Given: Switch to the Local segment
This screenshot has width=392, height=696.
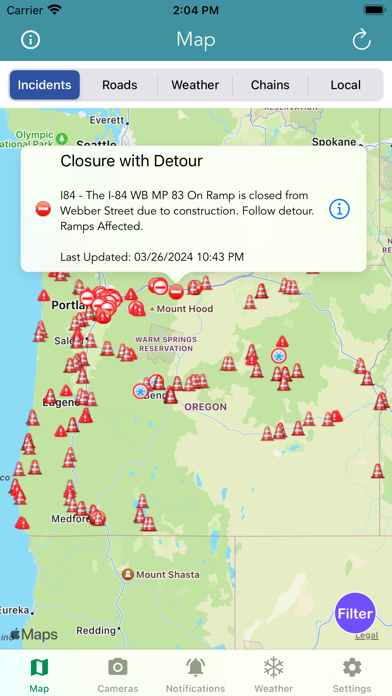Looking at the screenshot, I should pyautogui.click(x=345, y=85).
